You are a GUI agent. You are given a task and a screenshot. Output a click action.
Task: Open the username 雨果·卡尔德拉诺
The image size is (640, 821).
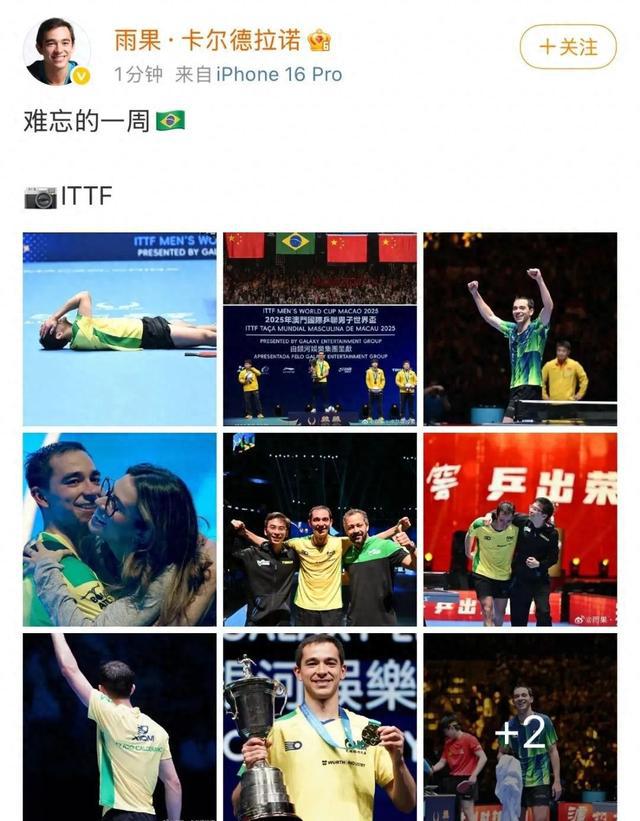coord(206,41)
